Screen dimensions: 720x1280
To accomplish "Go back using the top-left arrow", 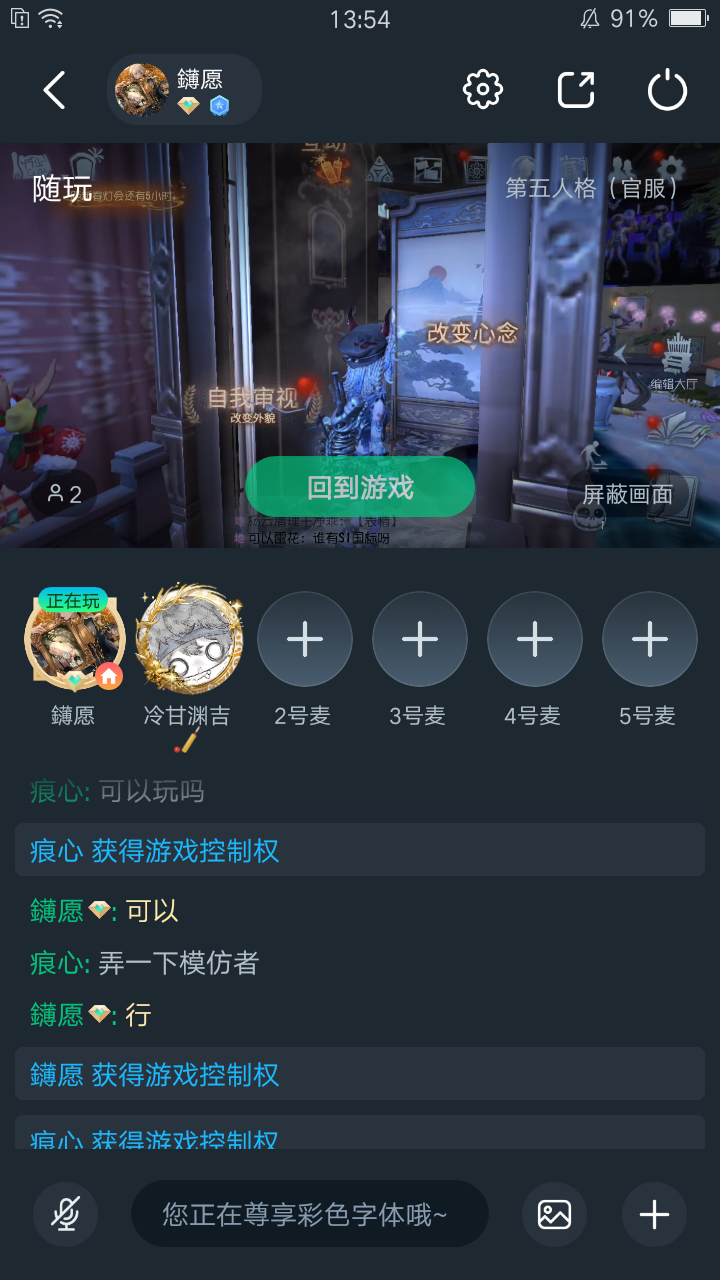I will [55, 91].
